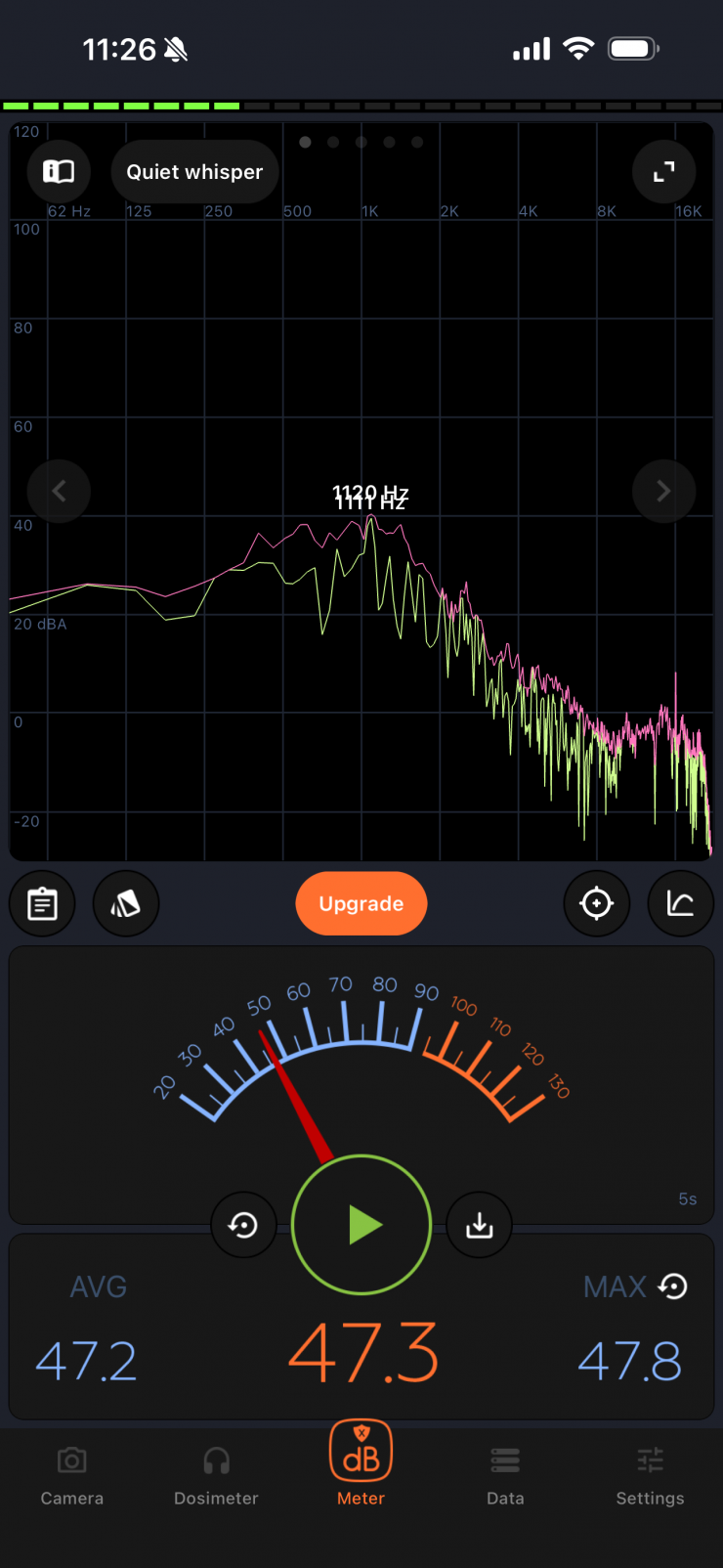Open the noise reference guide book icon
Screen dimensions: 723x1568
[59, 172]
